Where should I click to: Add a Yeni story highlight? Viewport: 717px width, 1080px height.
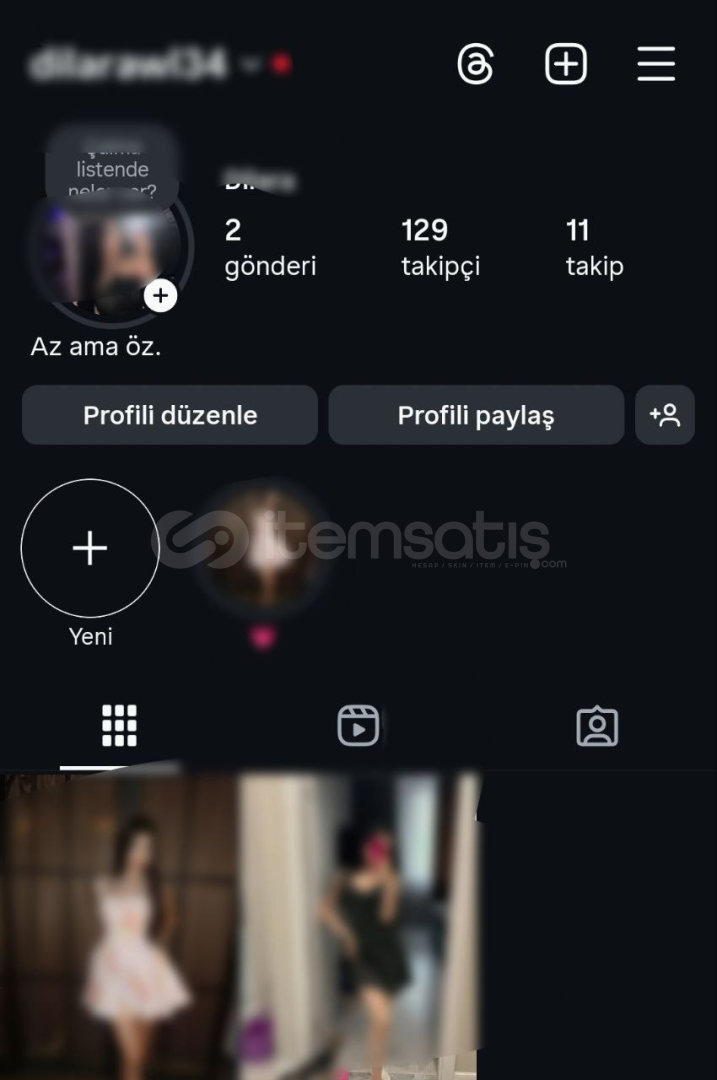(90, 548)
